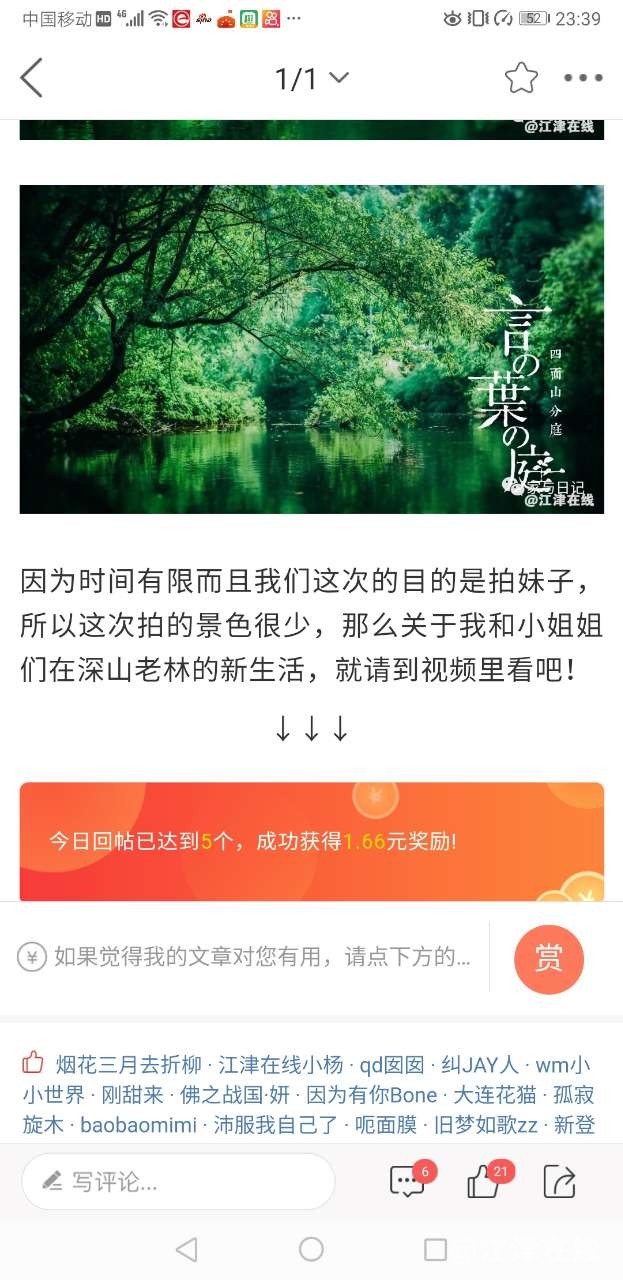Open the reply reward banner 今日回帖已达到5个
This screenshot has width=623, height=1280.
[311, 841]
